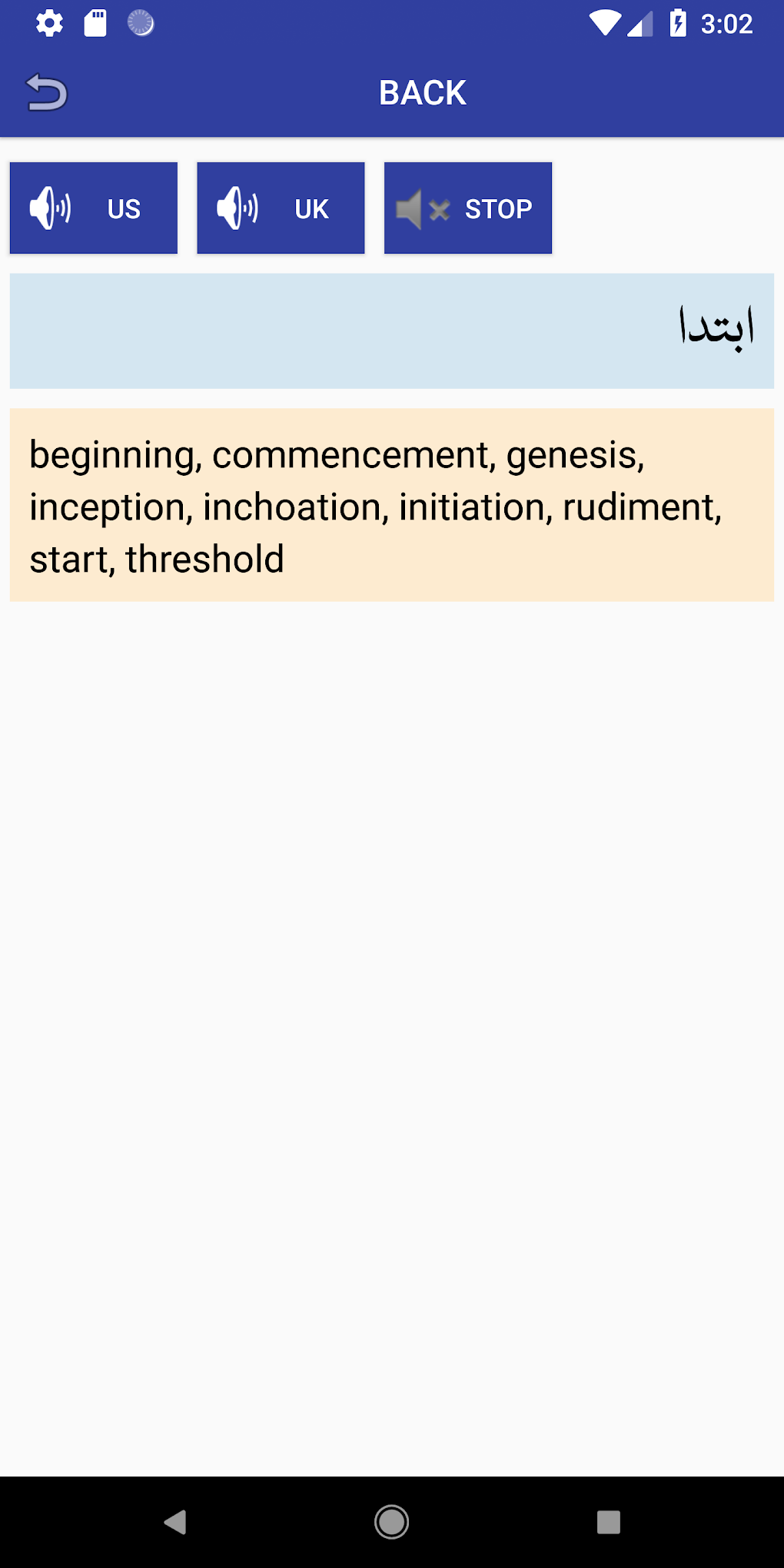Screen dimensions: 784x1568
Task: Go to the home screen
Action: 391,1521
